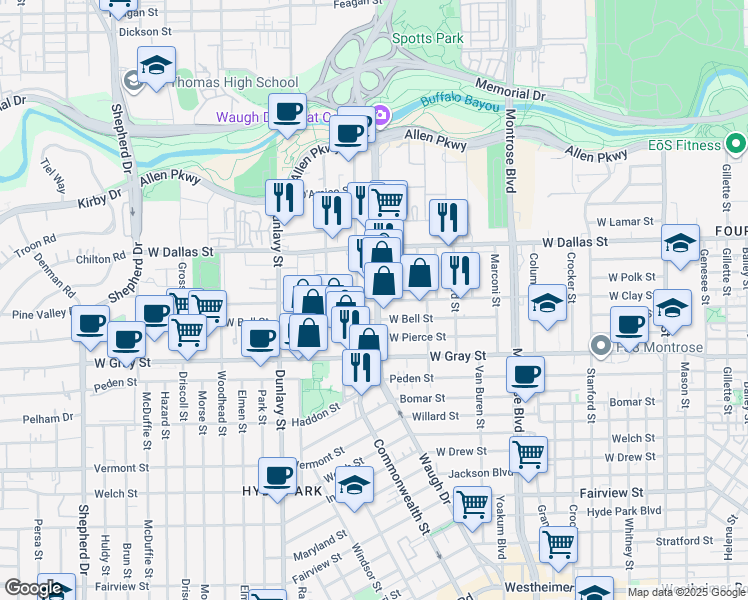Image resolution: width=748 pixels, height=600 pixels.
Task: Select the school marker on W Dallas St near Genesee St
Action: (x=681, y=245)
